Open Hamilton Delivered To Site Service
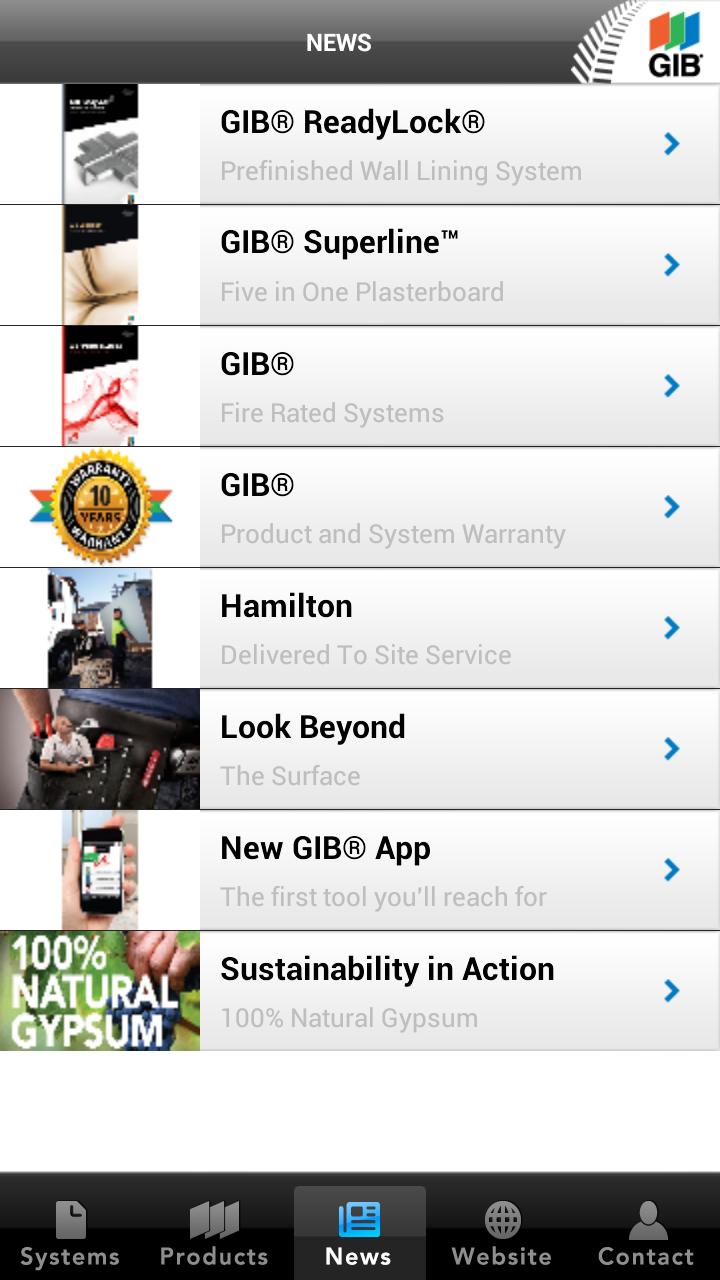Viewport: 720px width, 1280px height. (400, 629)
